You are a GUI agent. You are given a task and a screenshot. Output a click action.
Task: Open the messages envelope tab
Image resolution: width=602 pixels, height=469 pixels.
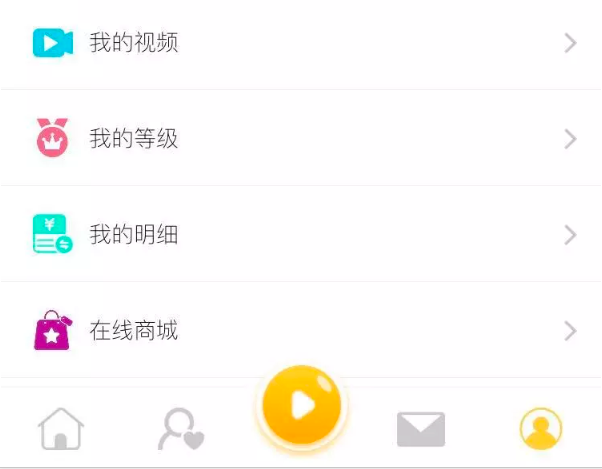tap(420, 429)
